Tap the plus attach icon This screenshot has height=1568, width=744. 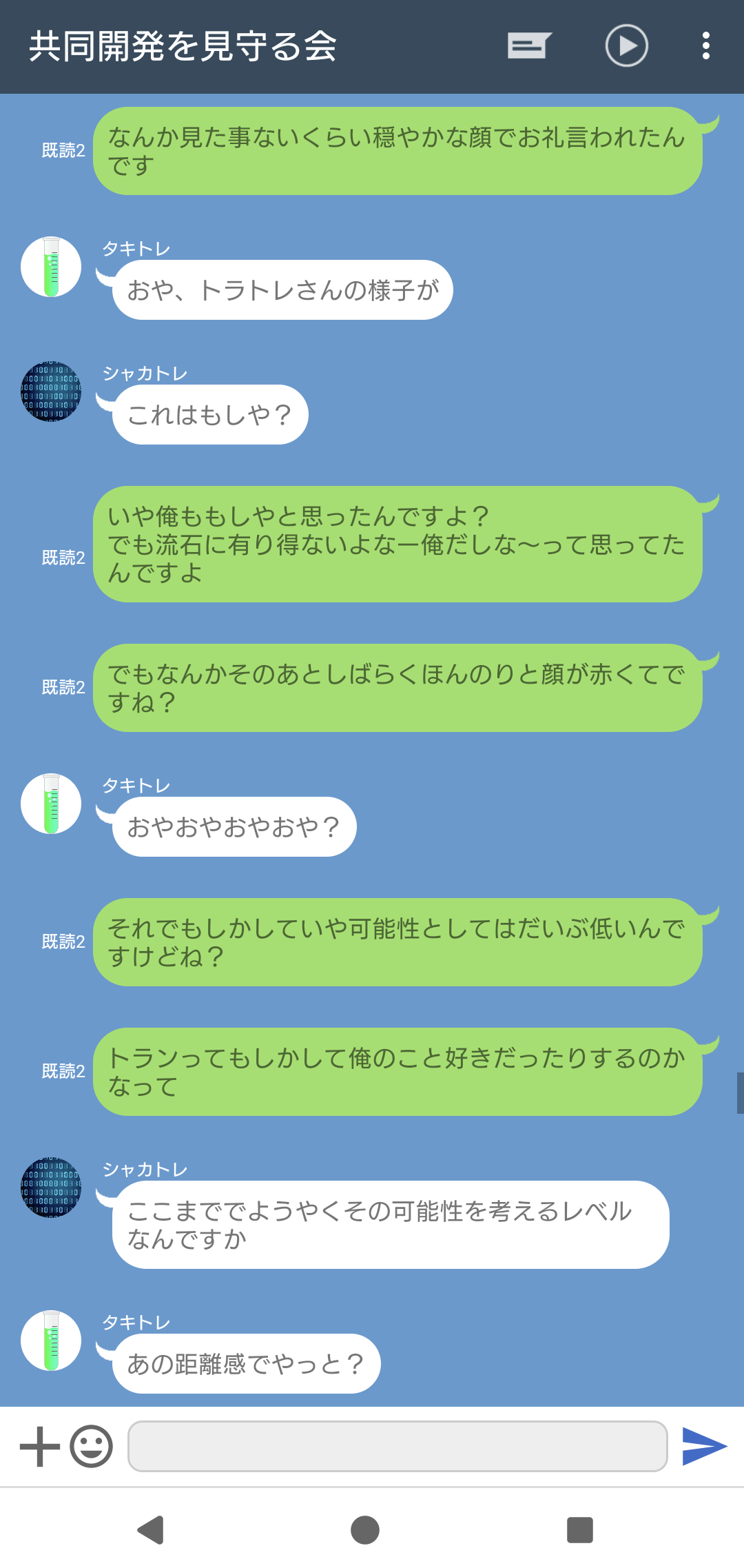(40, 1446)
